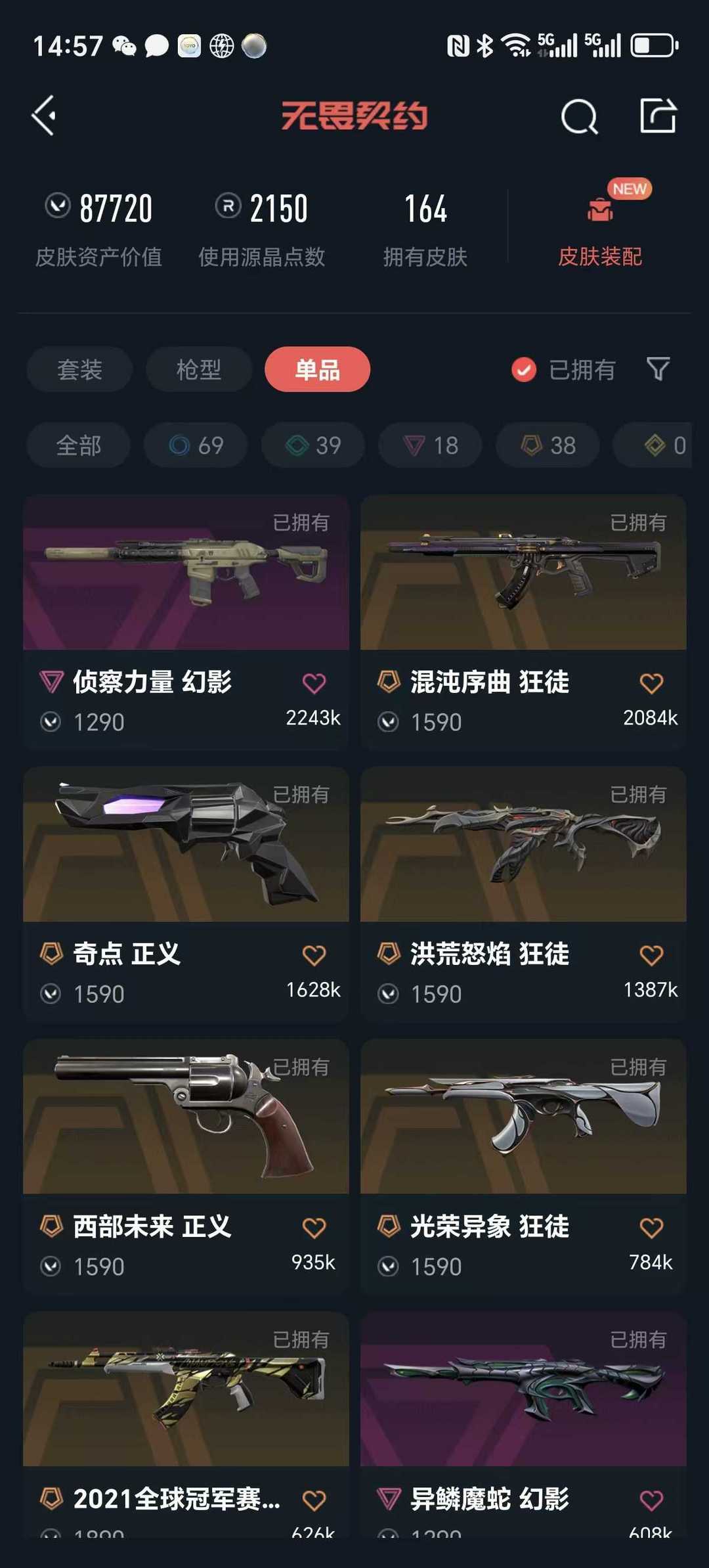Filter by the pink tier chip showing 18
Image resolution: width=709 pixels, height=1568 pixels.
[x=430, y=445]
